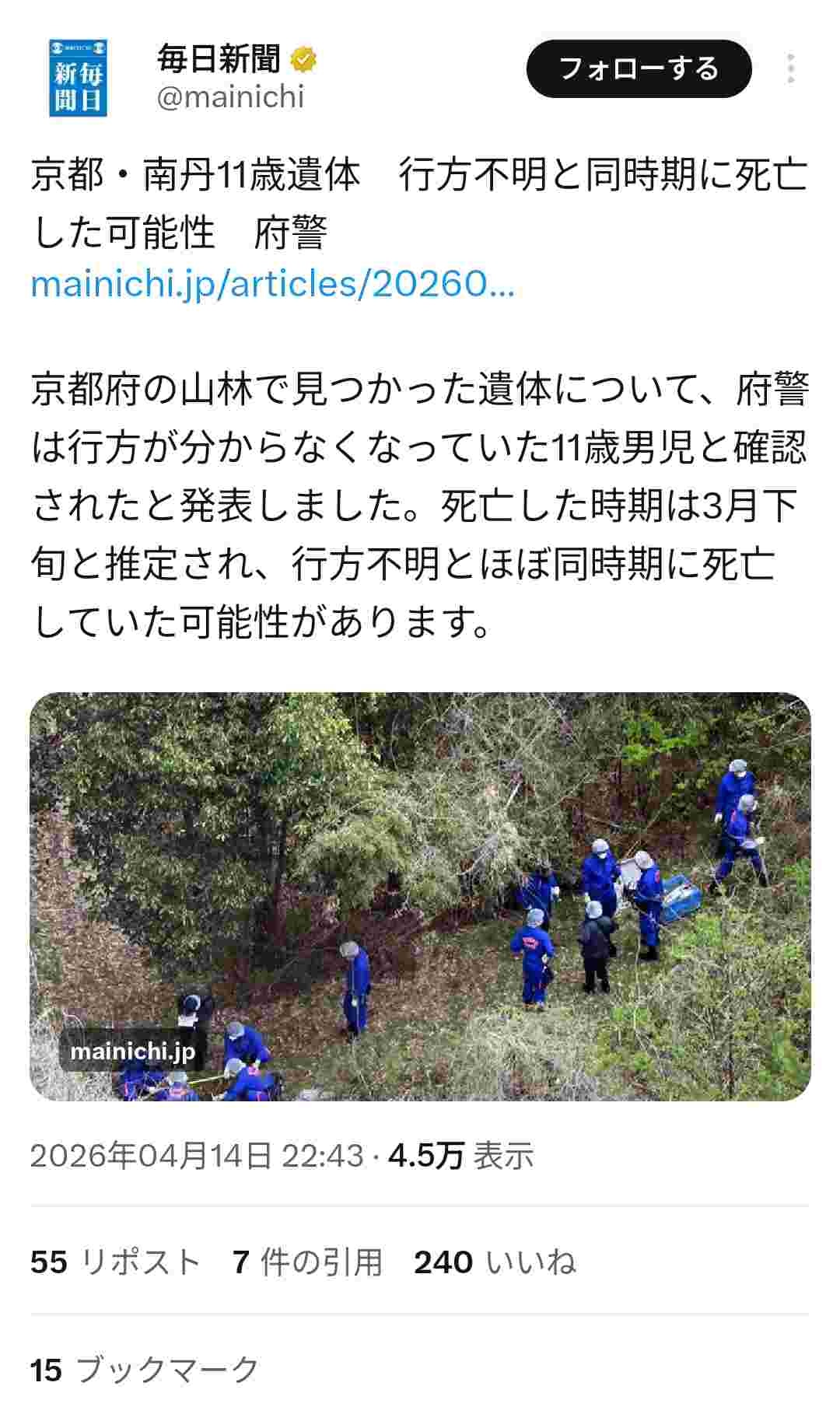Open the post's overflow menu
This screenshot has width=840, height=1421.
click(790, 69)
